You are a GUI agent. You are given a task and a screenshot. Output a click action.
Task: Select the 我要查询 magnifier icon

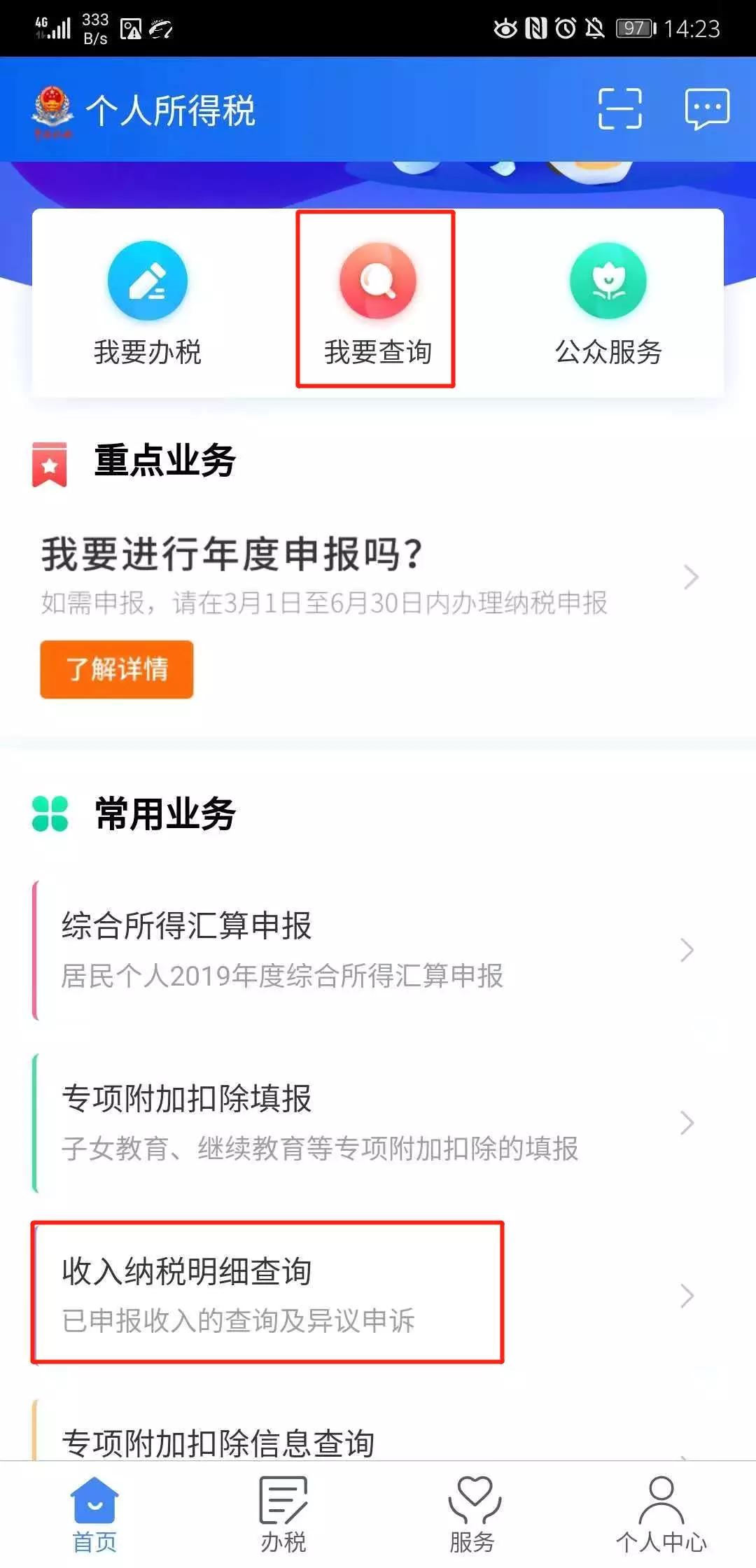377,281
